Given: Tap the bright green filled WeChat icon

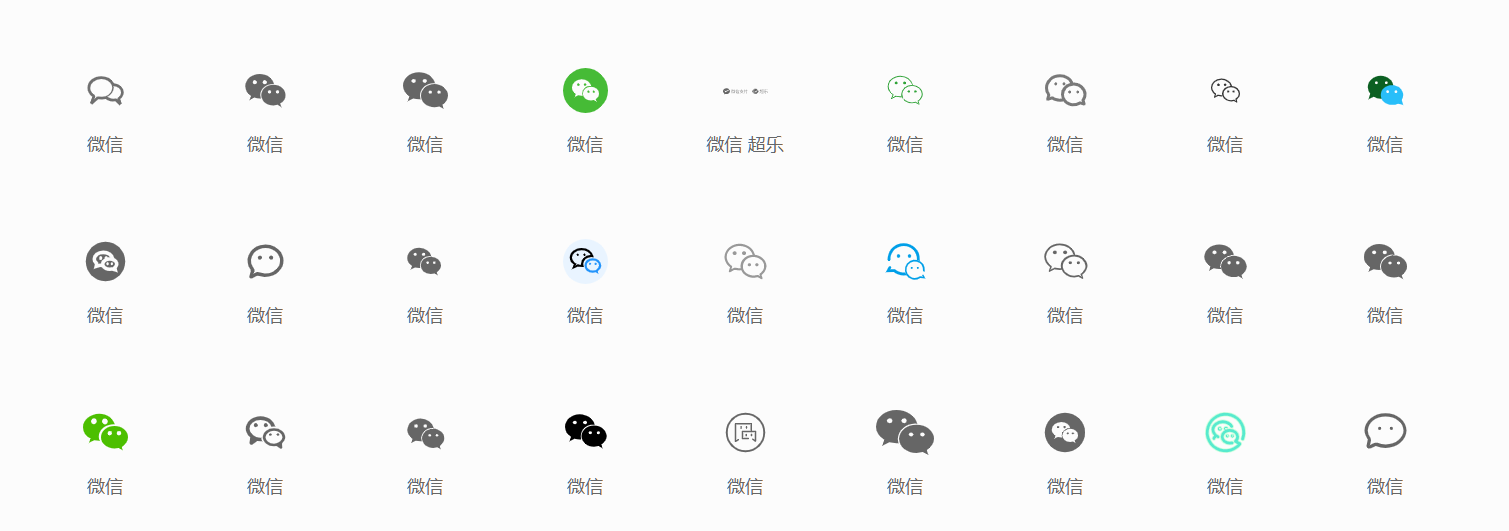Looking at the screenshot, I should tap(105, 432).
